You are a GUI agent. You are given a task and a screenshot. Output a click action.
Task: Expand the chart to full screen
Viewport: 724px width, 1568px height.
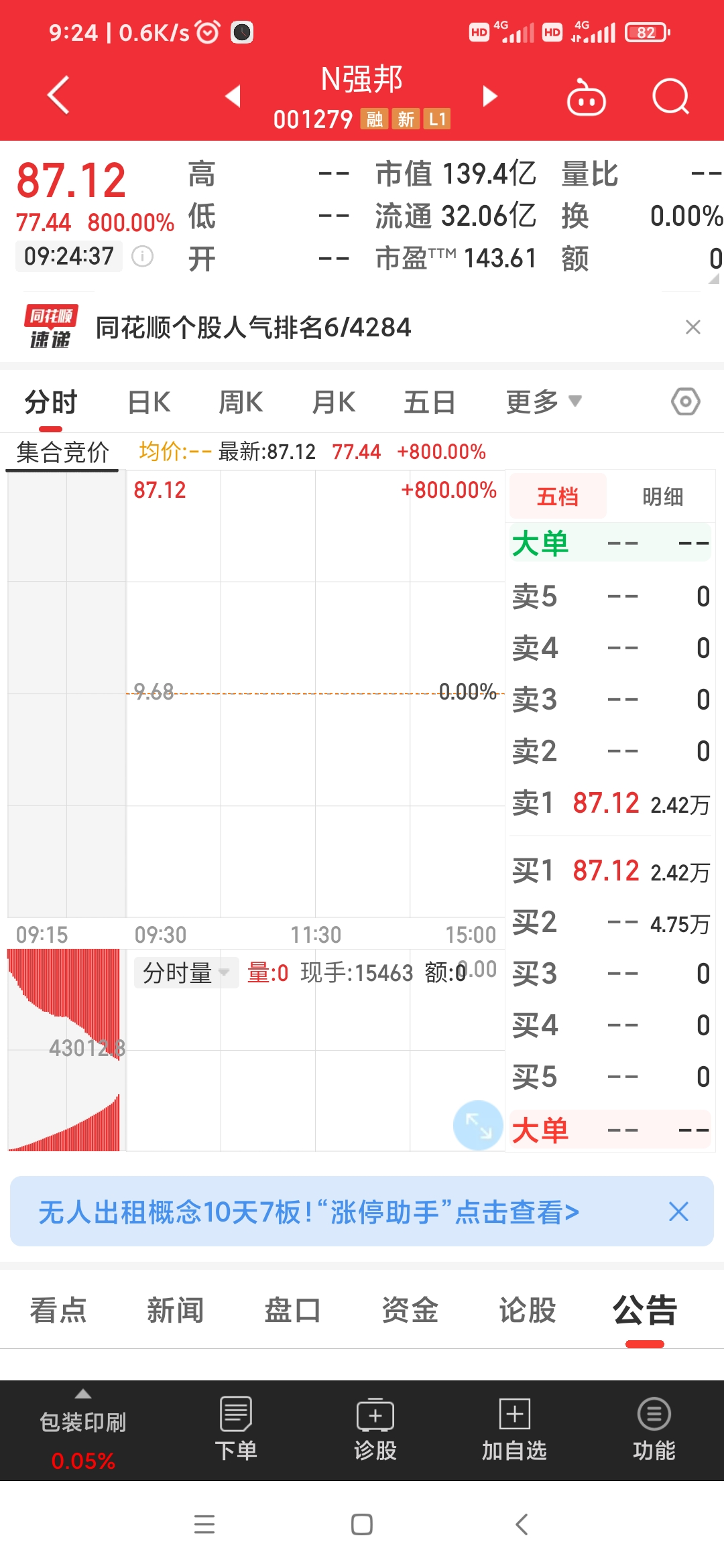tap(478, 1126)
